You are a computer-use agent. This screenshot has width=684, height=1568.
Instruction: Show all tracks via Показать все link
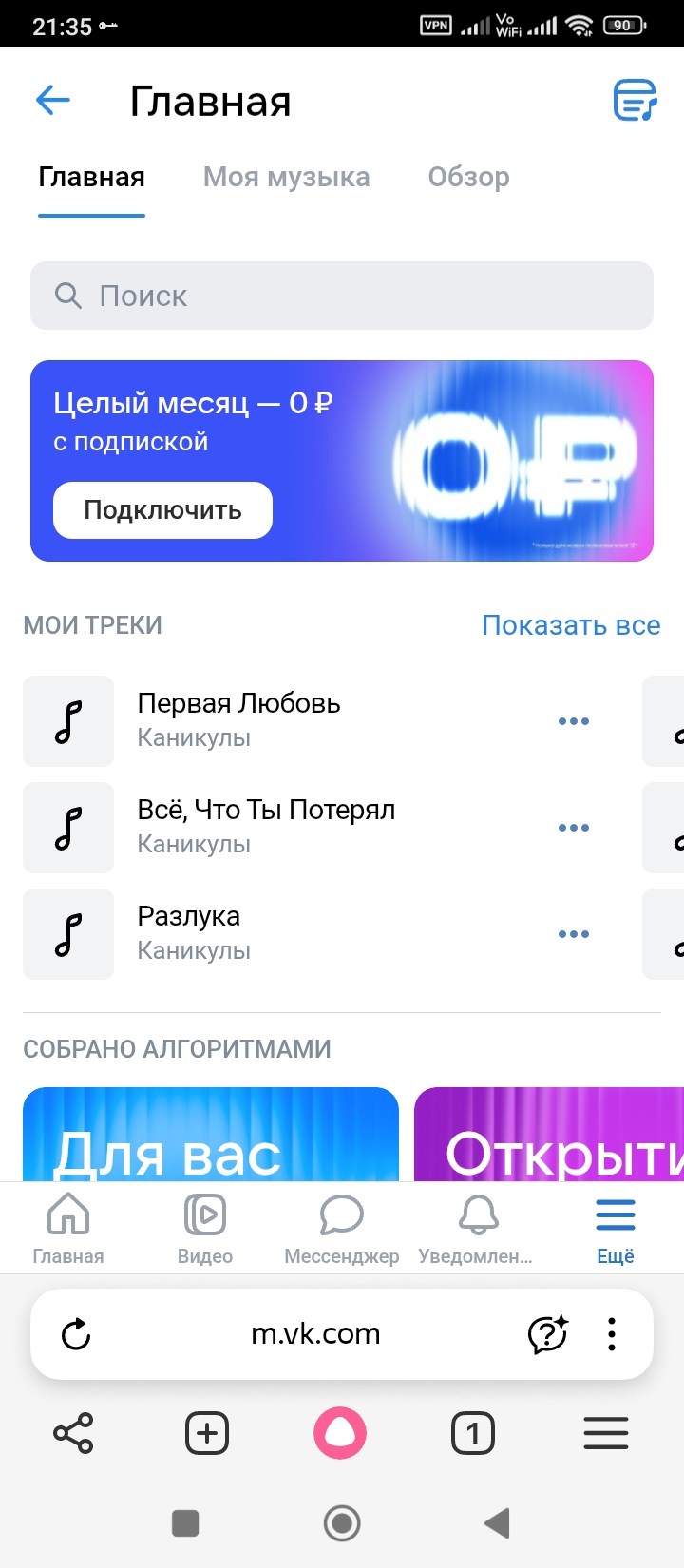[x=571, y=625]
